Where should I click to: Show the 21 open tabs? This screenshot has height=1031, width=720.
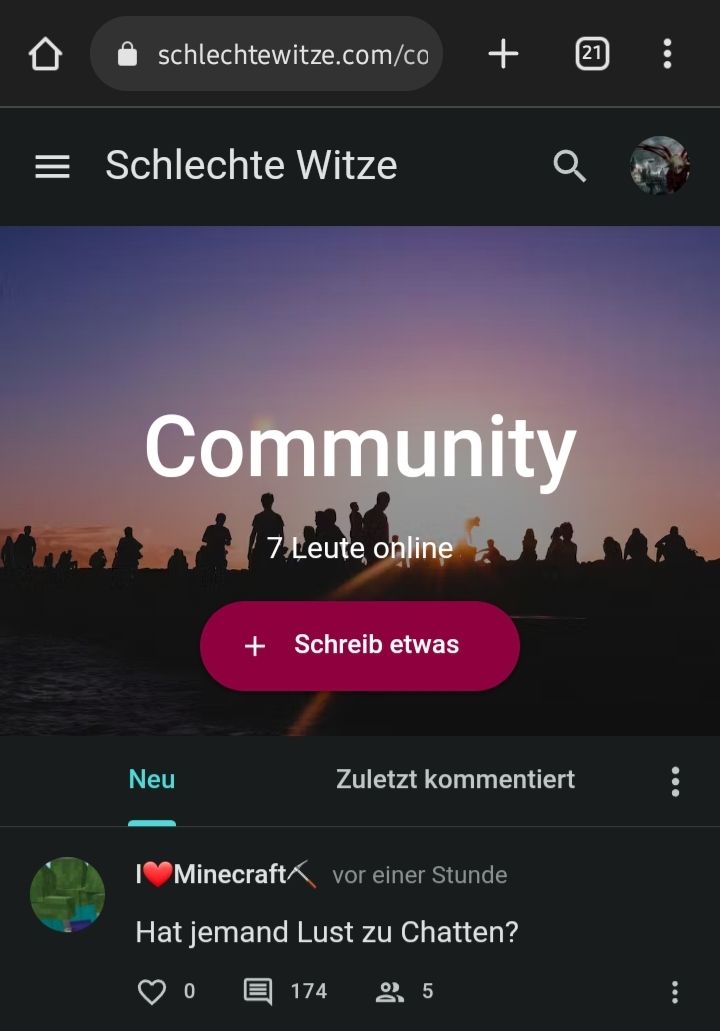pos(592,54)
